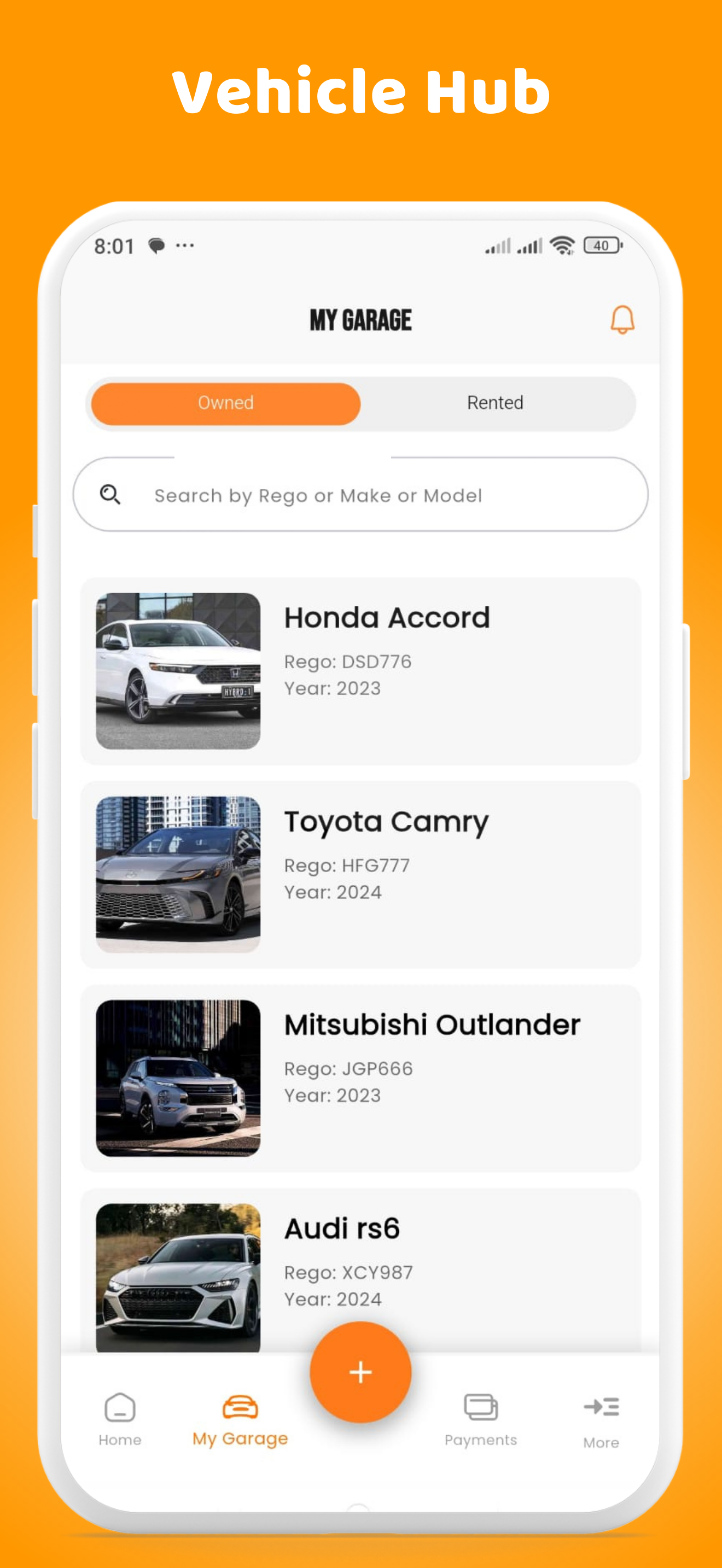Select the Owned tab
The image size is (722, 1568).
pos(226,402)
